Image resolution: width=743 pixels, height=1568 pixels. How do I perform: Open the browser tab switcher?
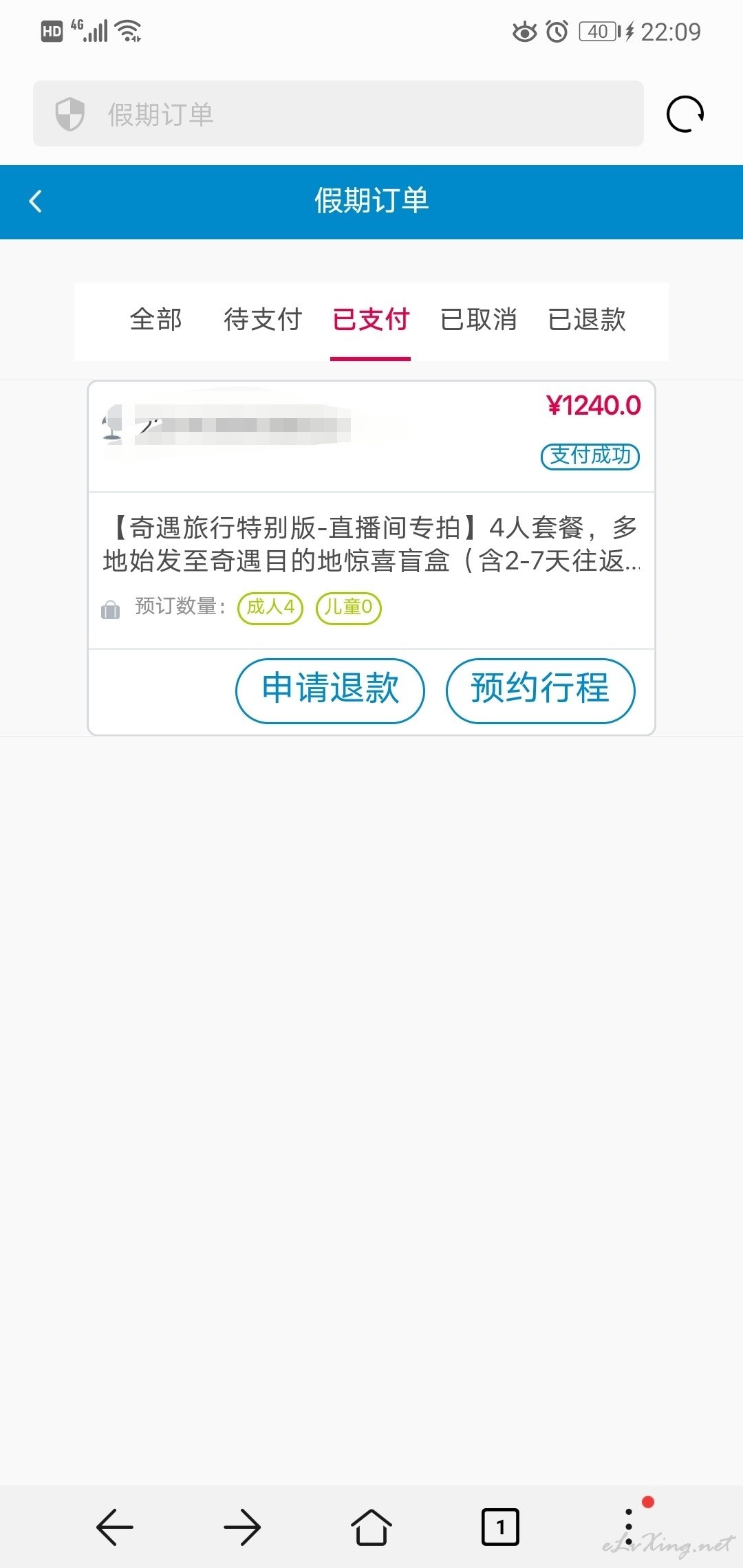pyautogui.click(x=500, y=1527)
